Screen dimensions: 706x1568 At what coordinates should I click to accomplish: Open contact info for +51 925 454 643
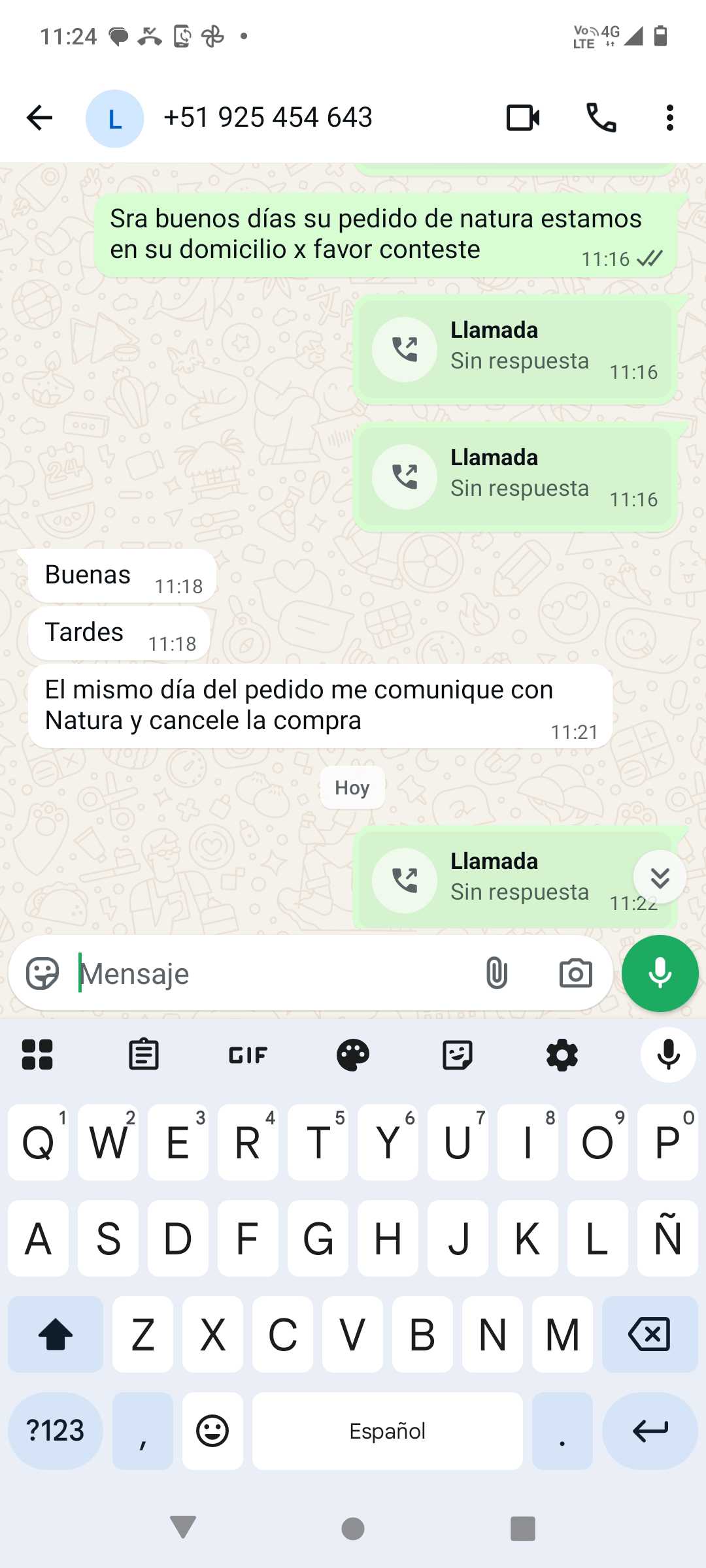pyautogui.click(x=267, y=118)
